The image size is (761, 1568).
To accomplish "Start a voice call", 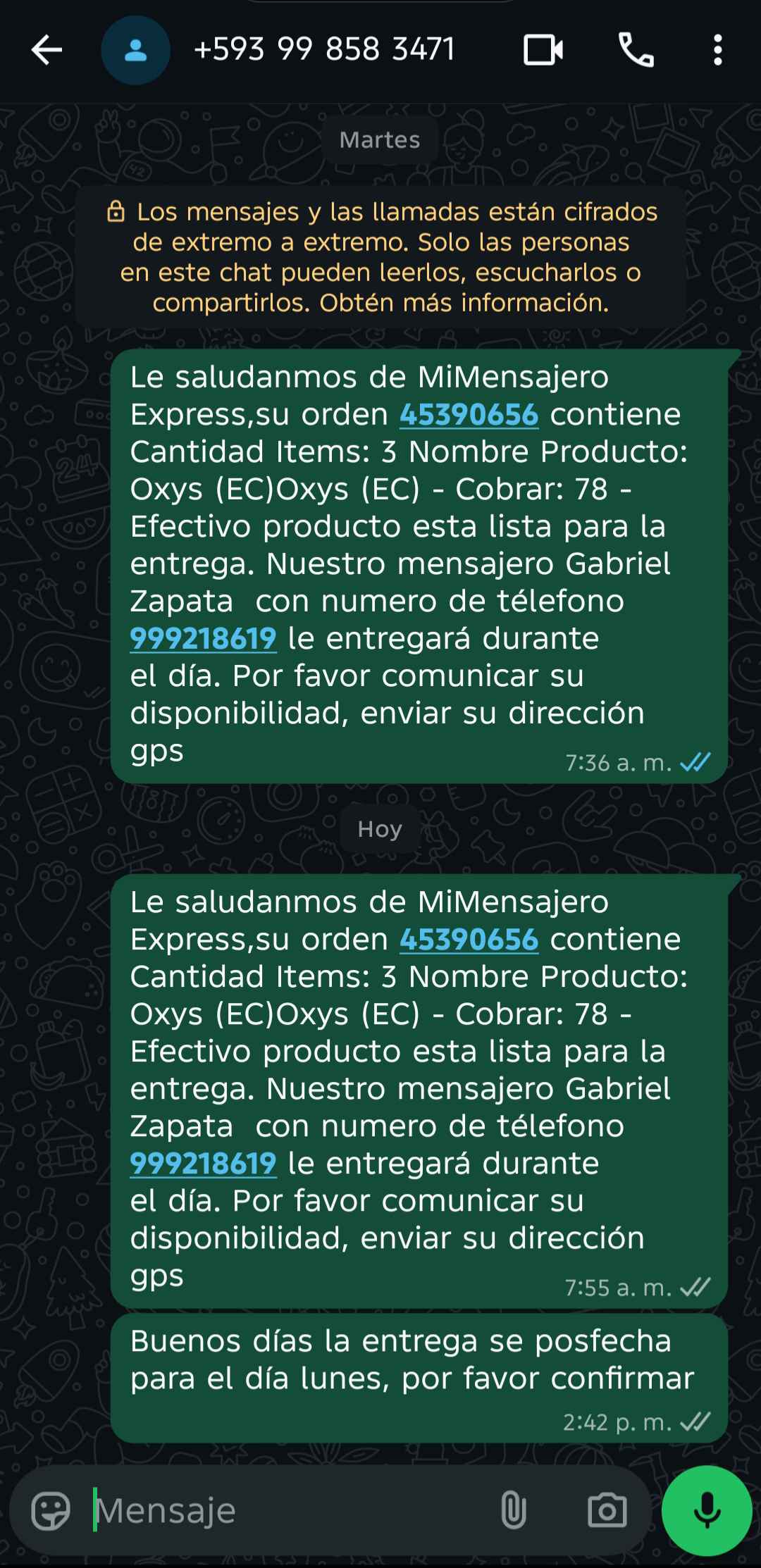I will click(636, 50).
